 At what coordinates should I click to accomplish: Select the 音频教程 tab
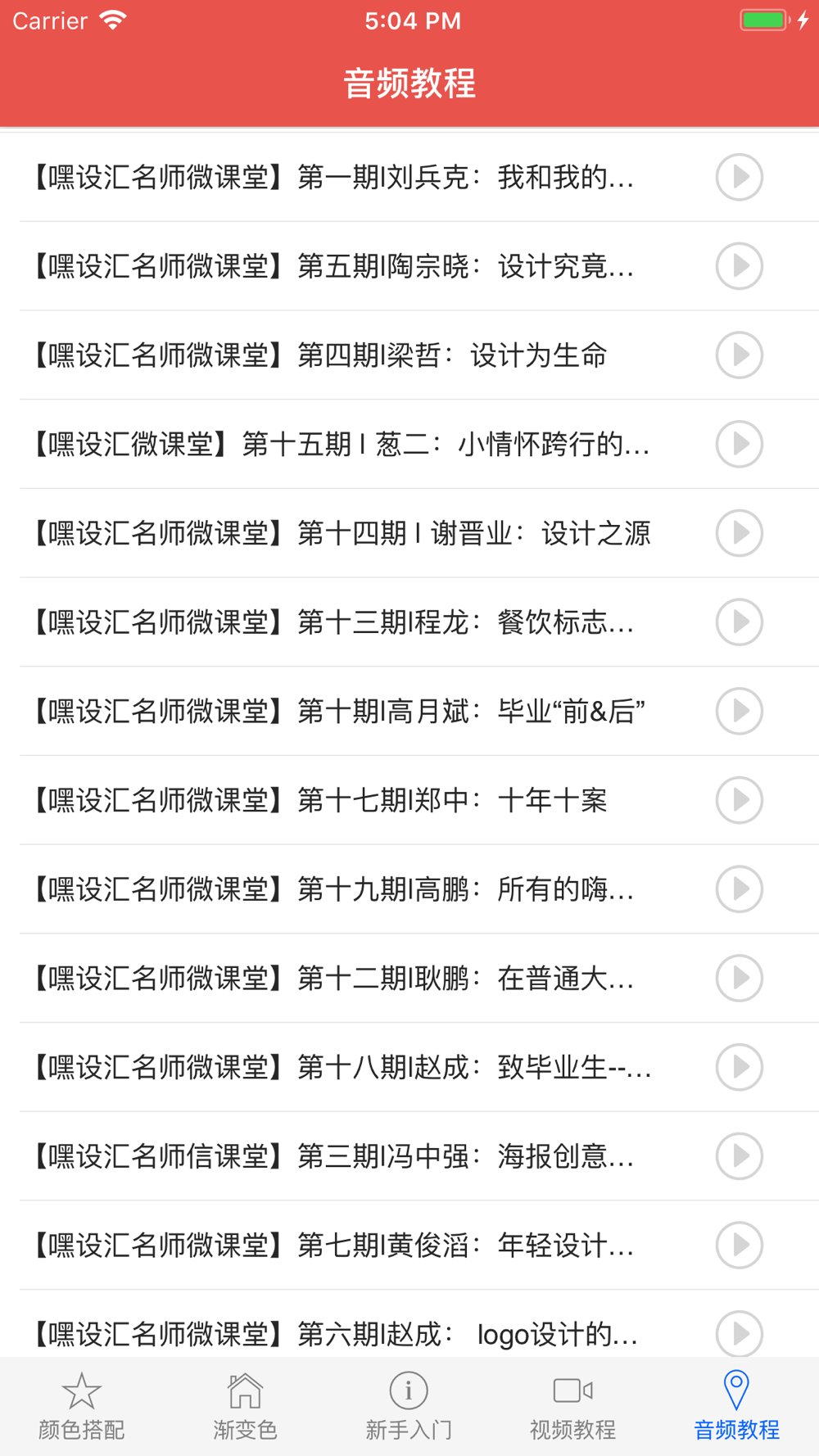736,1407
